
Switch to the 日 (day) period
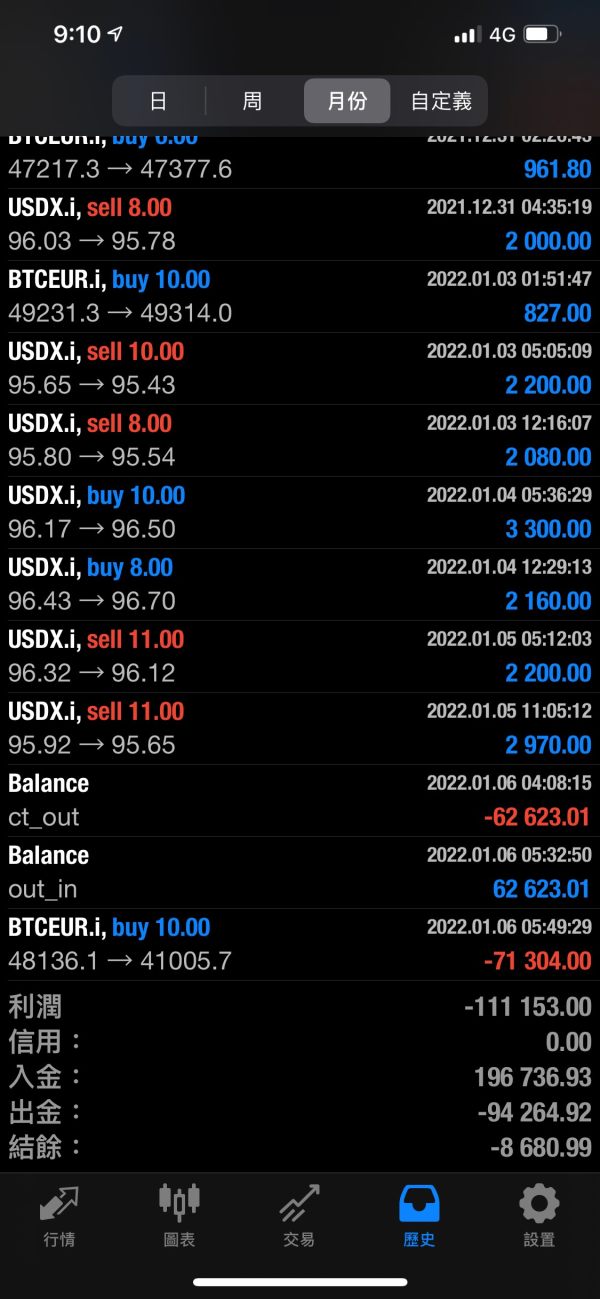[x=158, y=101]
